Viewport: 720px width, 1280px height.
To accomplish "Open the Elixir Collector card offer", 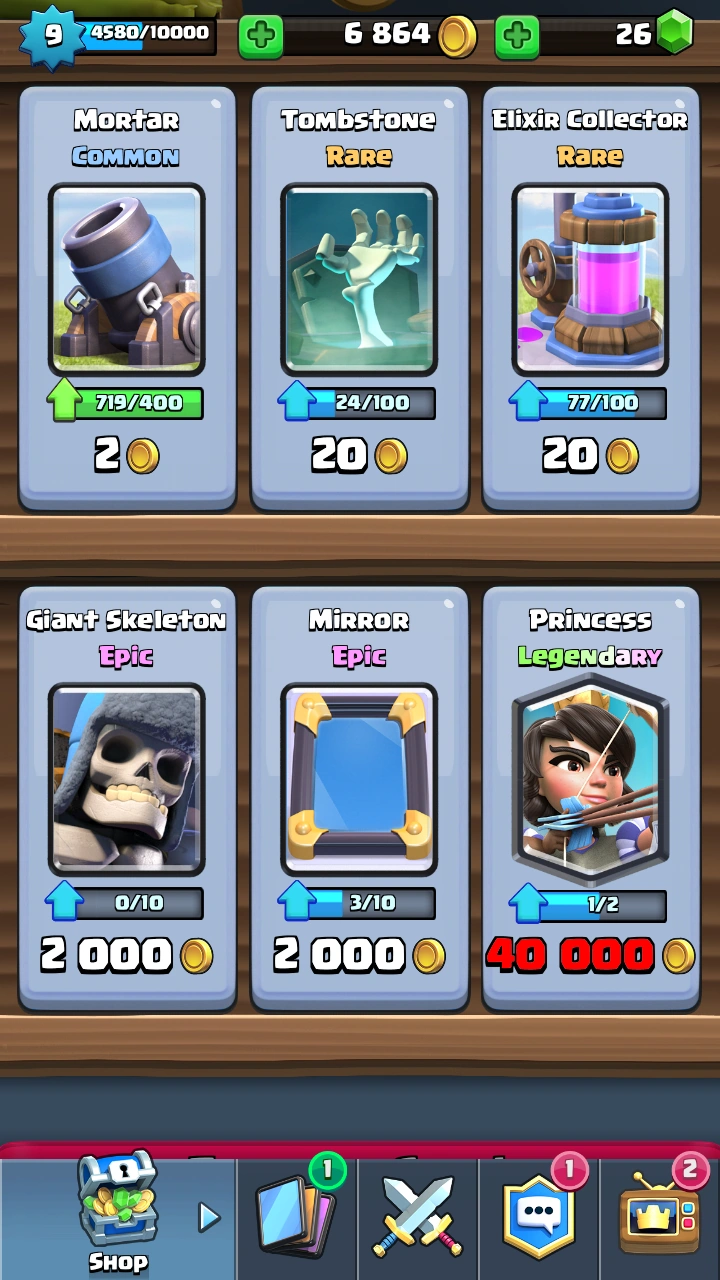I will tap(590, 298).
